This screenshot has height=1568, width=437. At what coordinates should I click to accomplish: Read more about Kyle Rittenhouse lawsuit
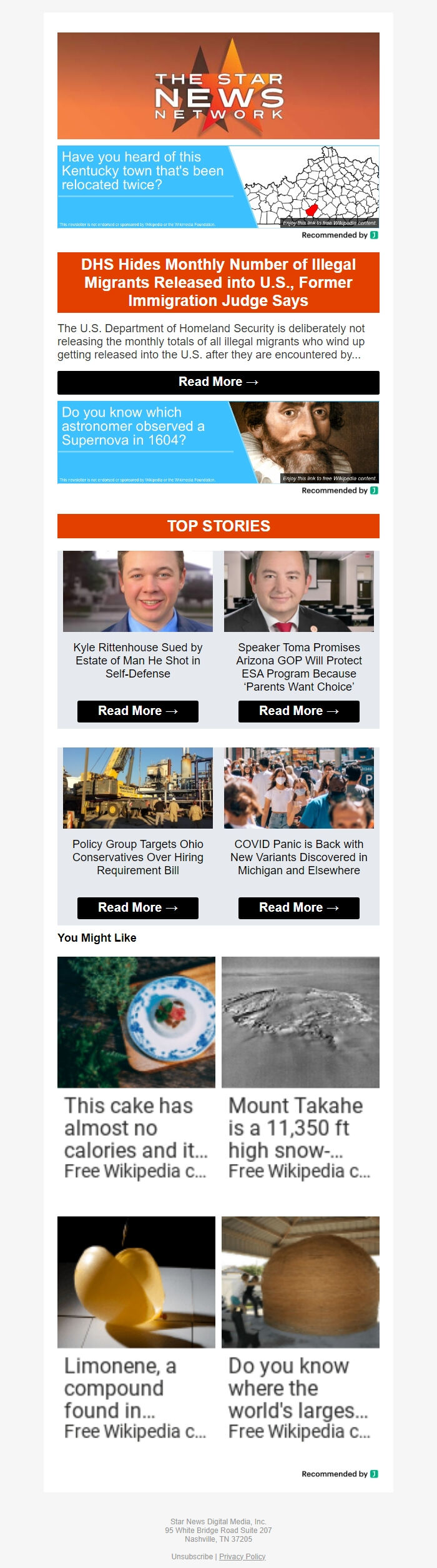(137, 711)
